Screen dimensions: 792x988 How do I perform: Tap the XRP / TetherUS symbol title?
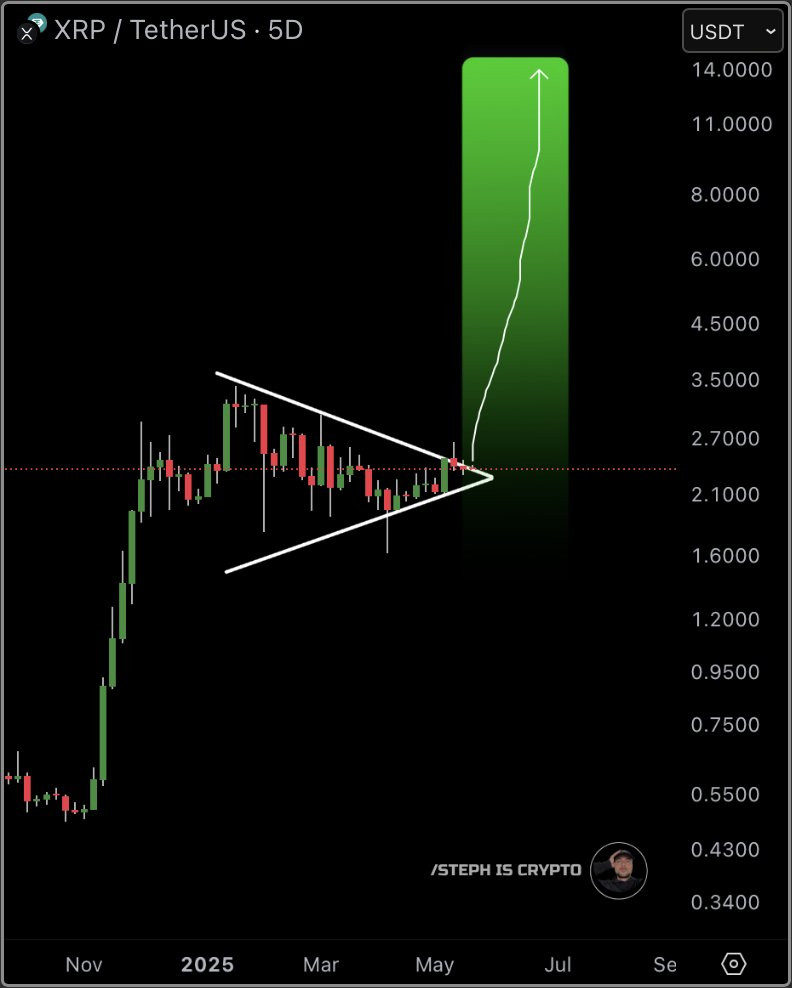pyautogui.click(x=150, y=30)
